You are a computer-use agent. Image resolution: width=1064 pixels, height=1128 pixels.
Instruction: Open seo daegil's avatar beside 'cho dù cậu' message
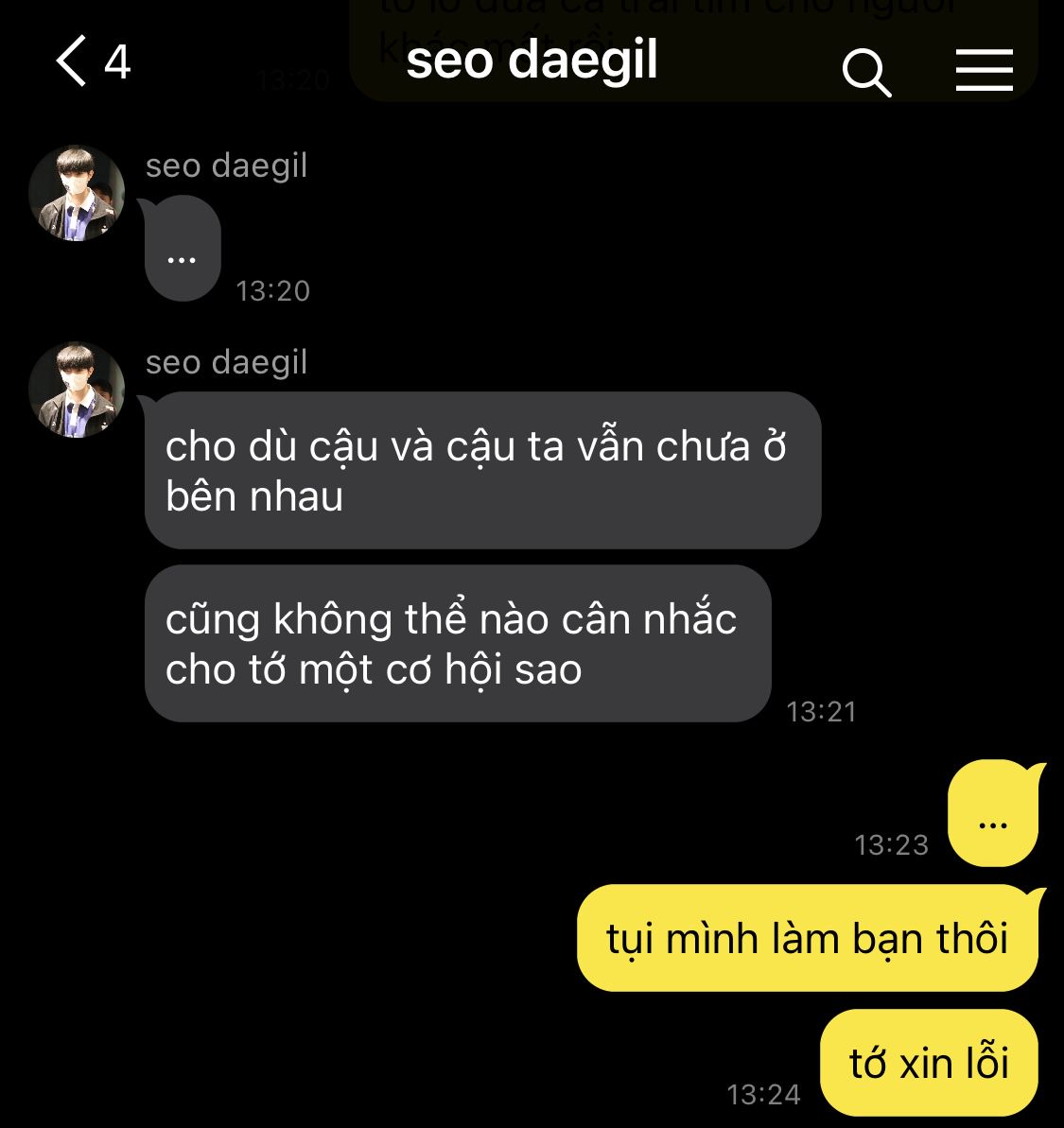(77, 390)
